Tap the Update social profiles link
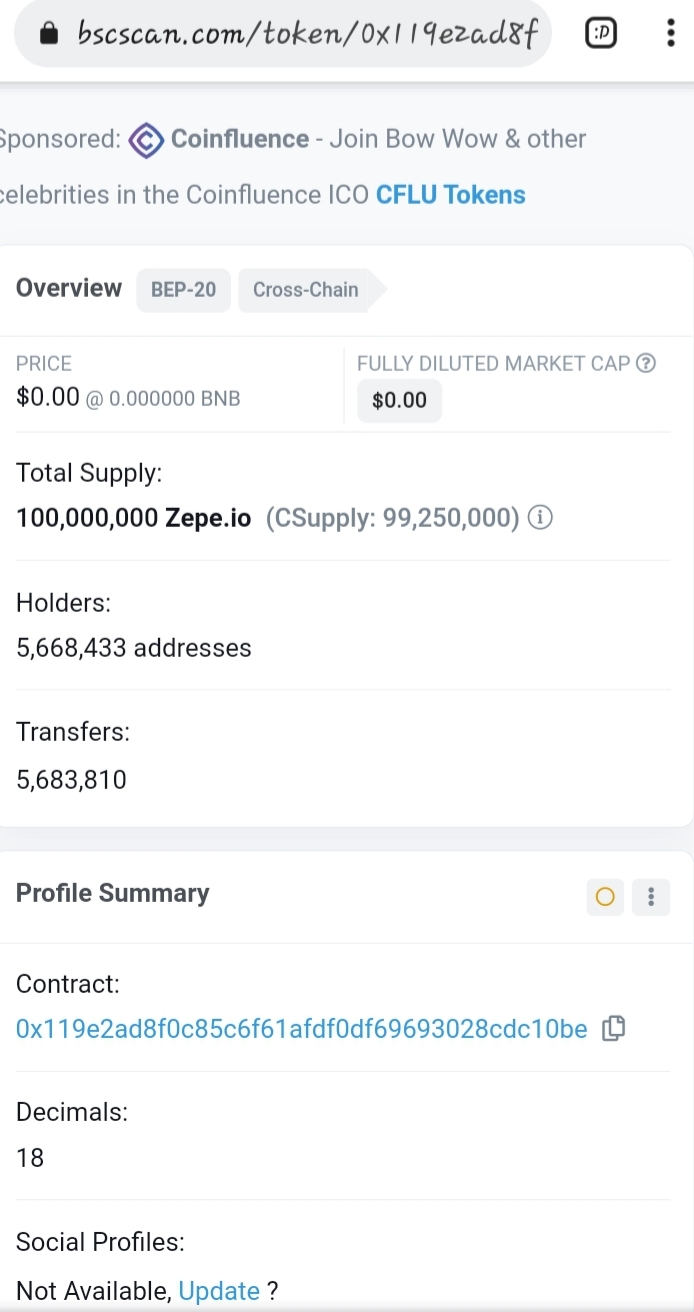 pos(220,1291)
